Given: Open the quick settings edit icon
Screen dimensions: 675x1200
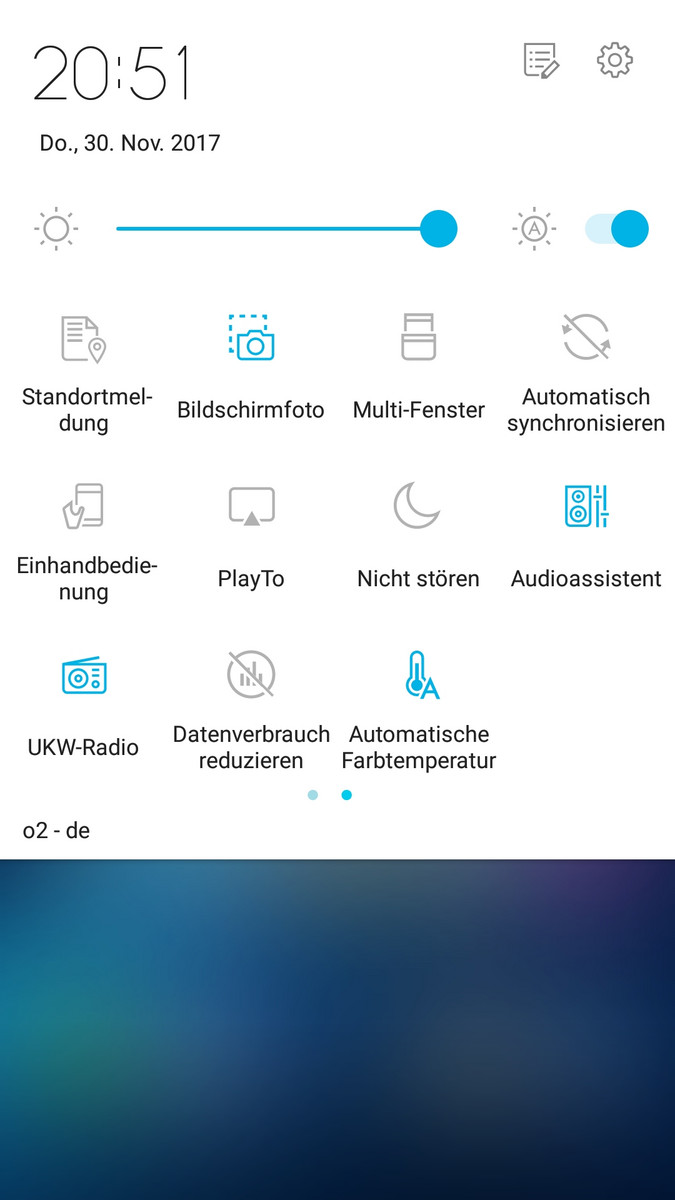Looking at the screenshot, I should [541, 61].
